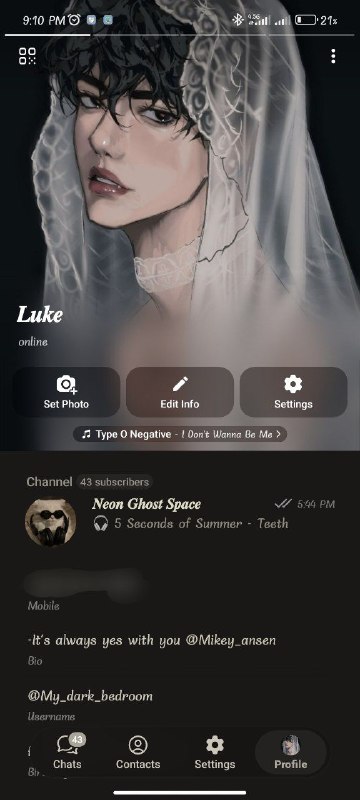Select the Profile tab
Image resolution: width=360 pixels, height=800 pixels.
point(291,752)
